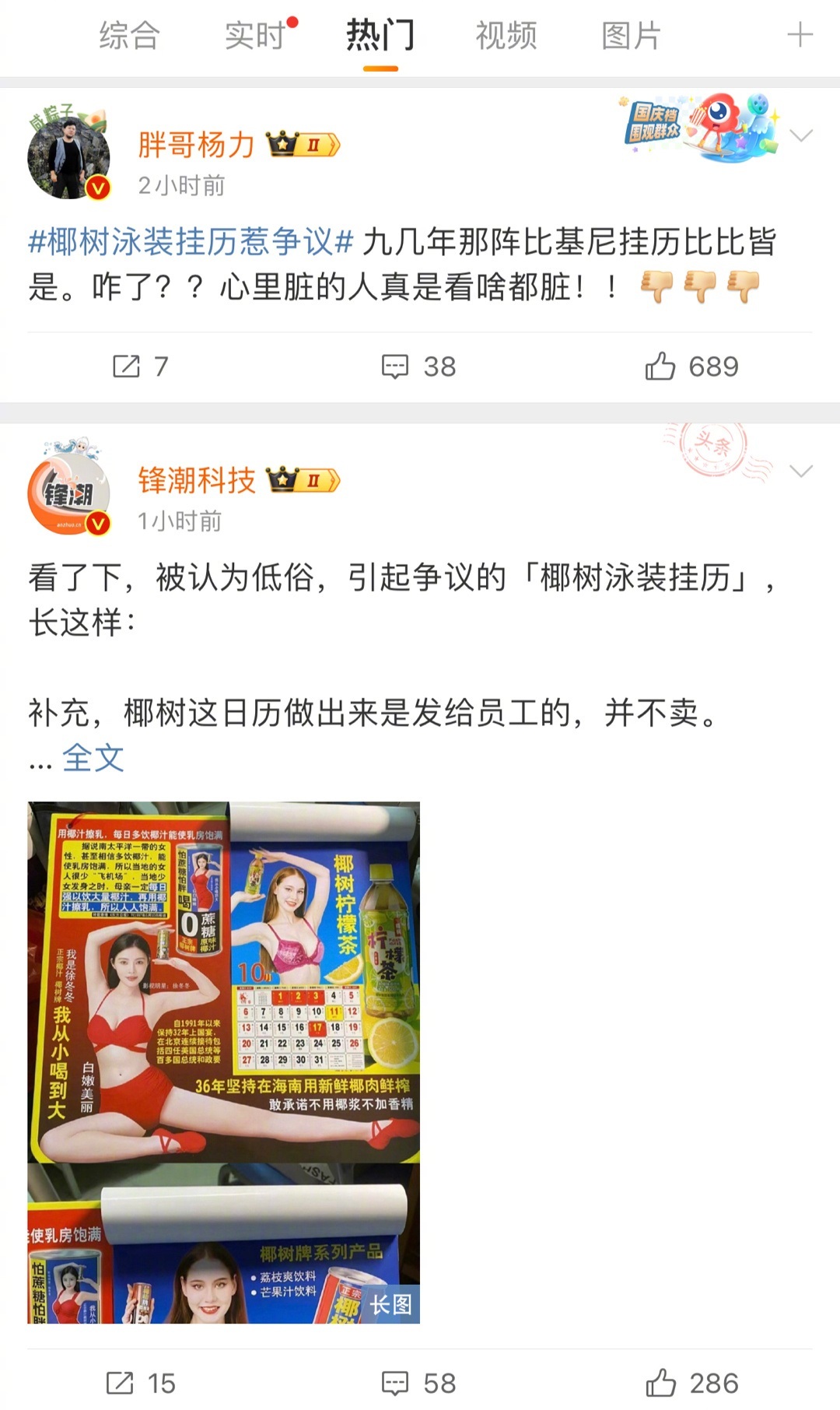Like 胖哥杨力's post
Image resolution: width=840 pixels, height=1410 pixels.
[x=691, y=366]
